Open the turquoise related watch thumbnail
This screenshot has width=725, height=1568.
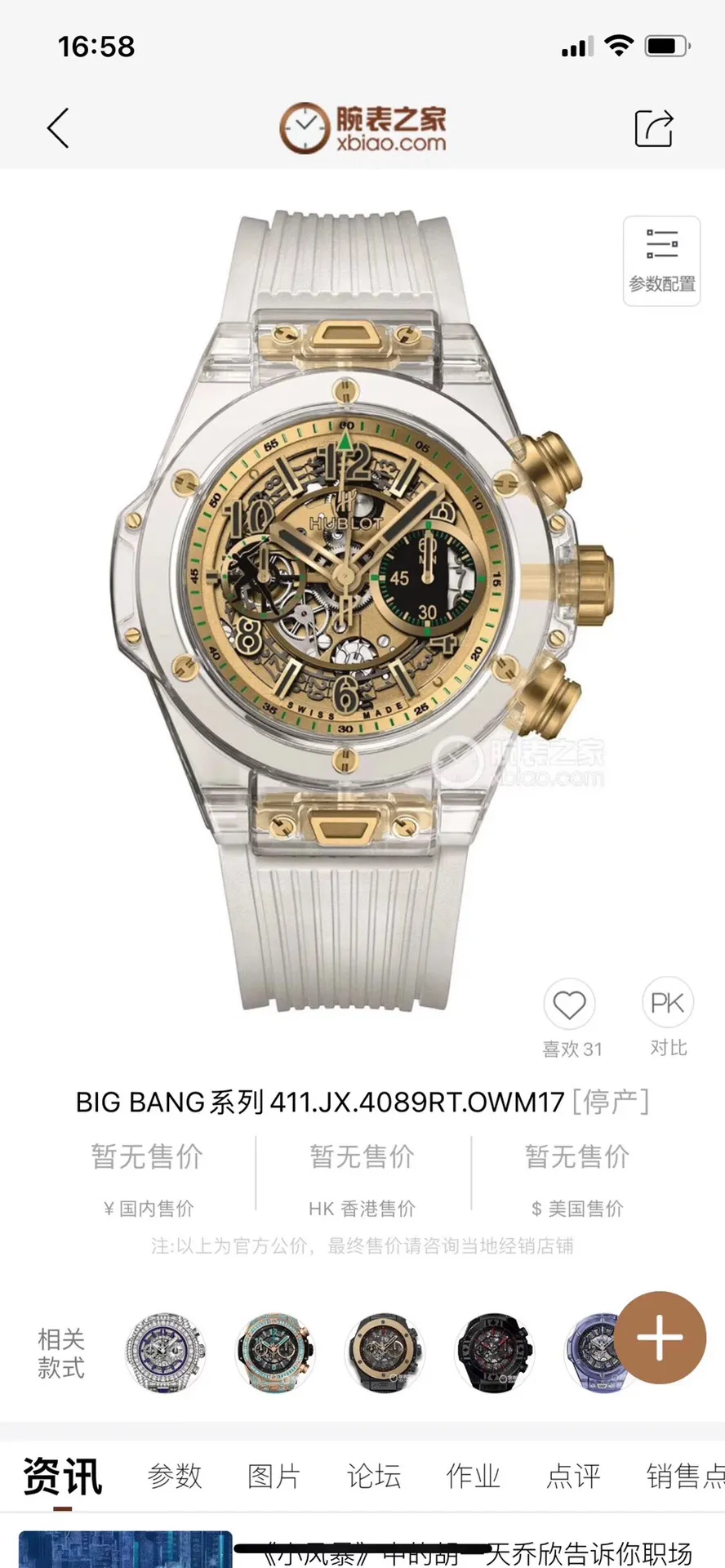pyautogui.click(x=275, y=1352)
